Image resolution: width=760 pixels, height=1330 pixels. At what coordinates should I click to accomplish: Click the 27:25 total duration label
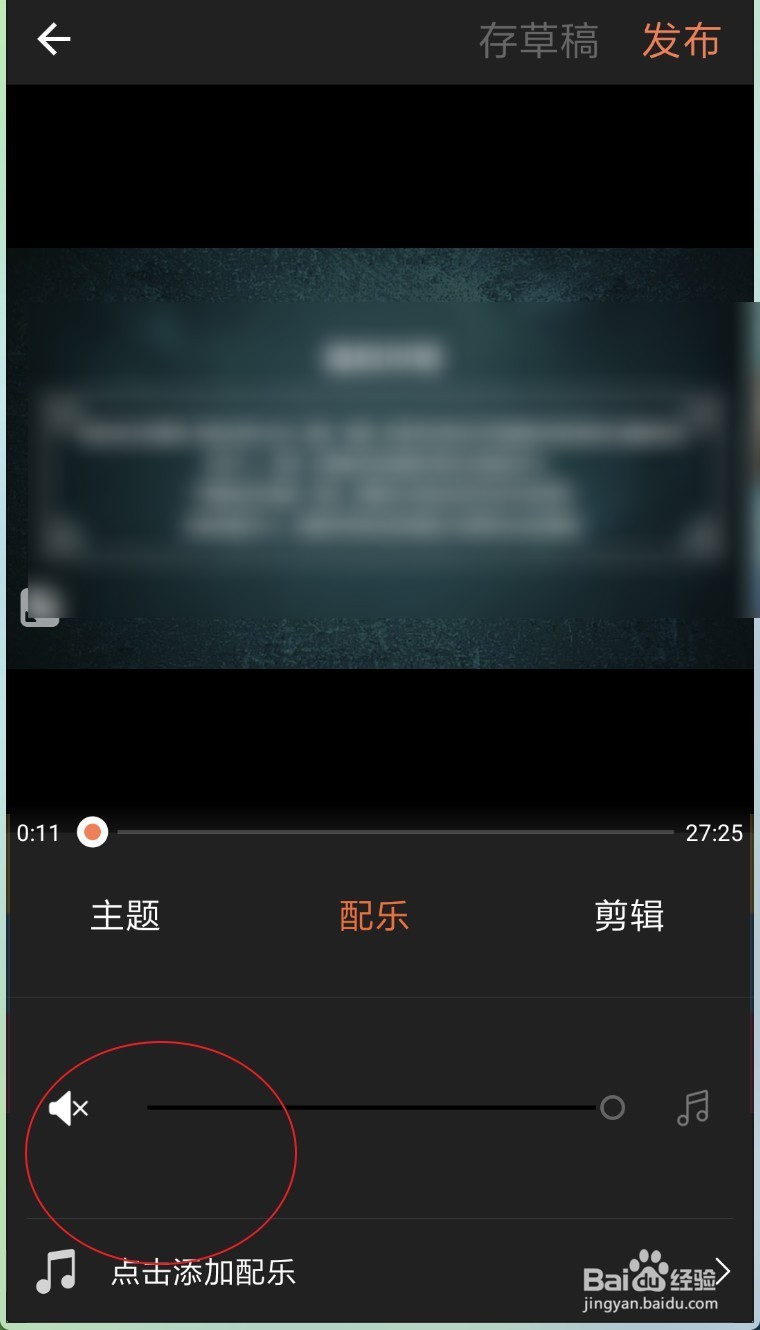point(714,831)
